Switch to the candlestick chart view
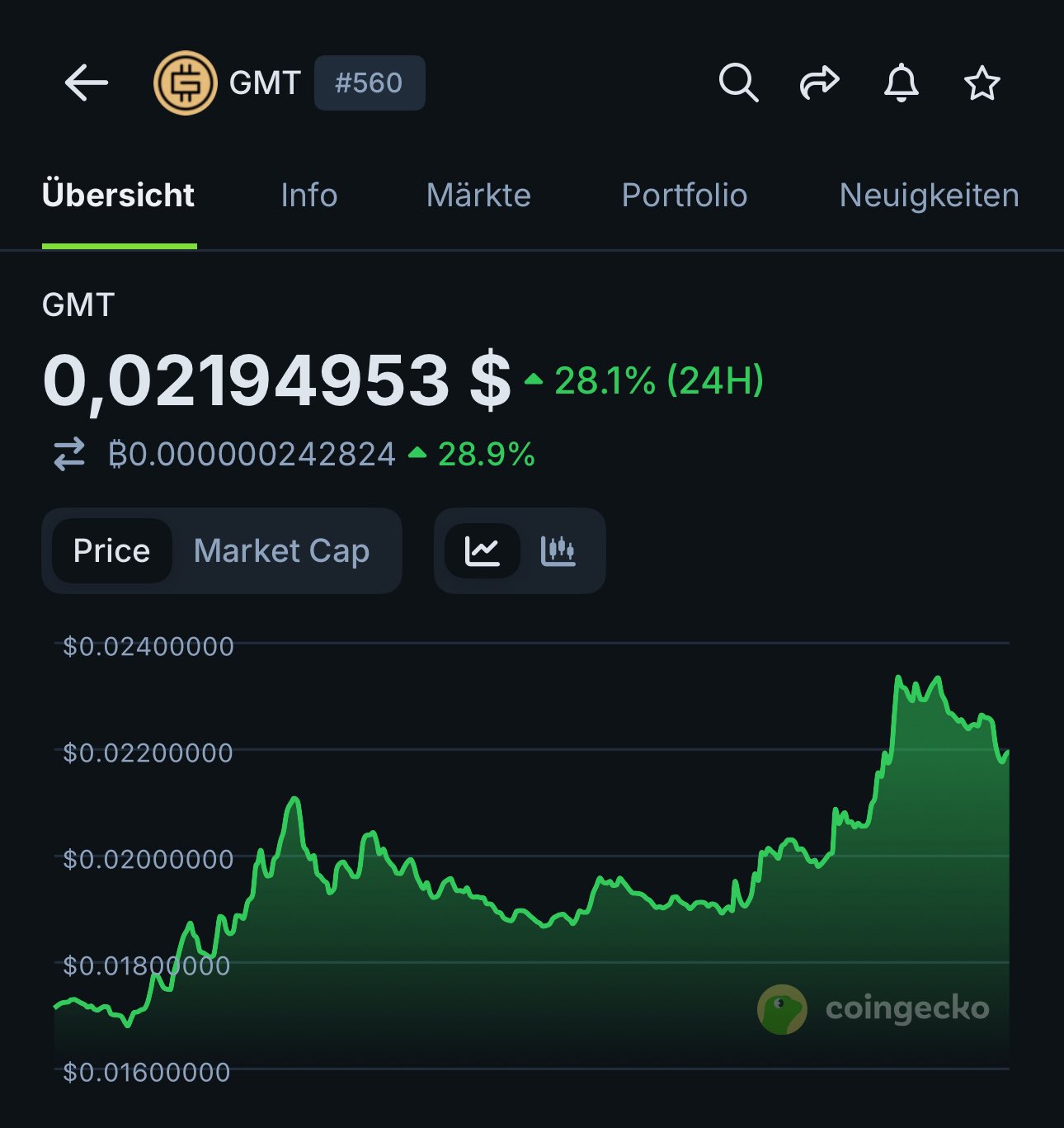This screenshot has width=1064, height=1128. 558,550
